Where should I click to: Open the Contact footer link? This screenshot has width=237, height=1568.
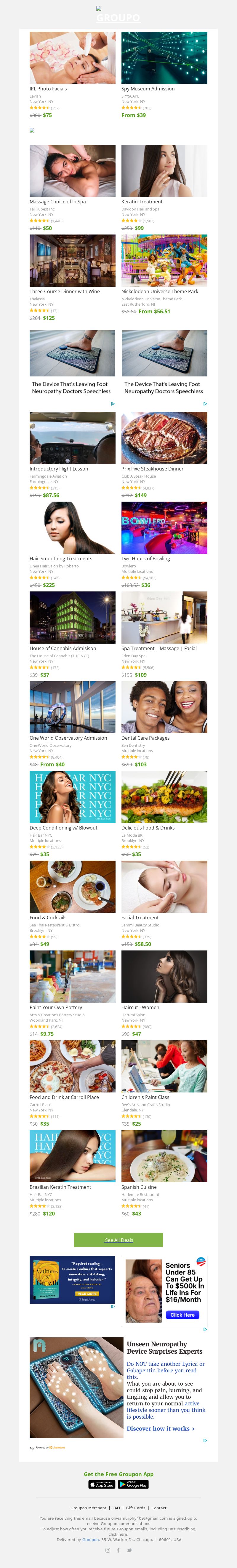(x=158, y=1508)
